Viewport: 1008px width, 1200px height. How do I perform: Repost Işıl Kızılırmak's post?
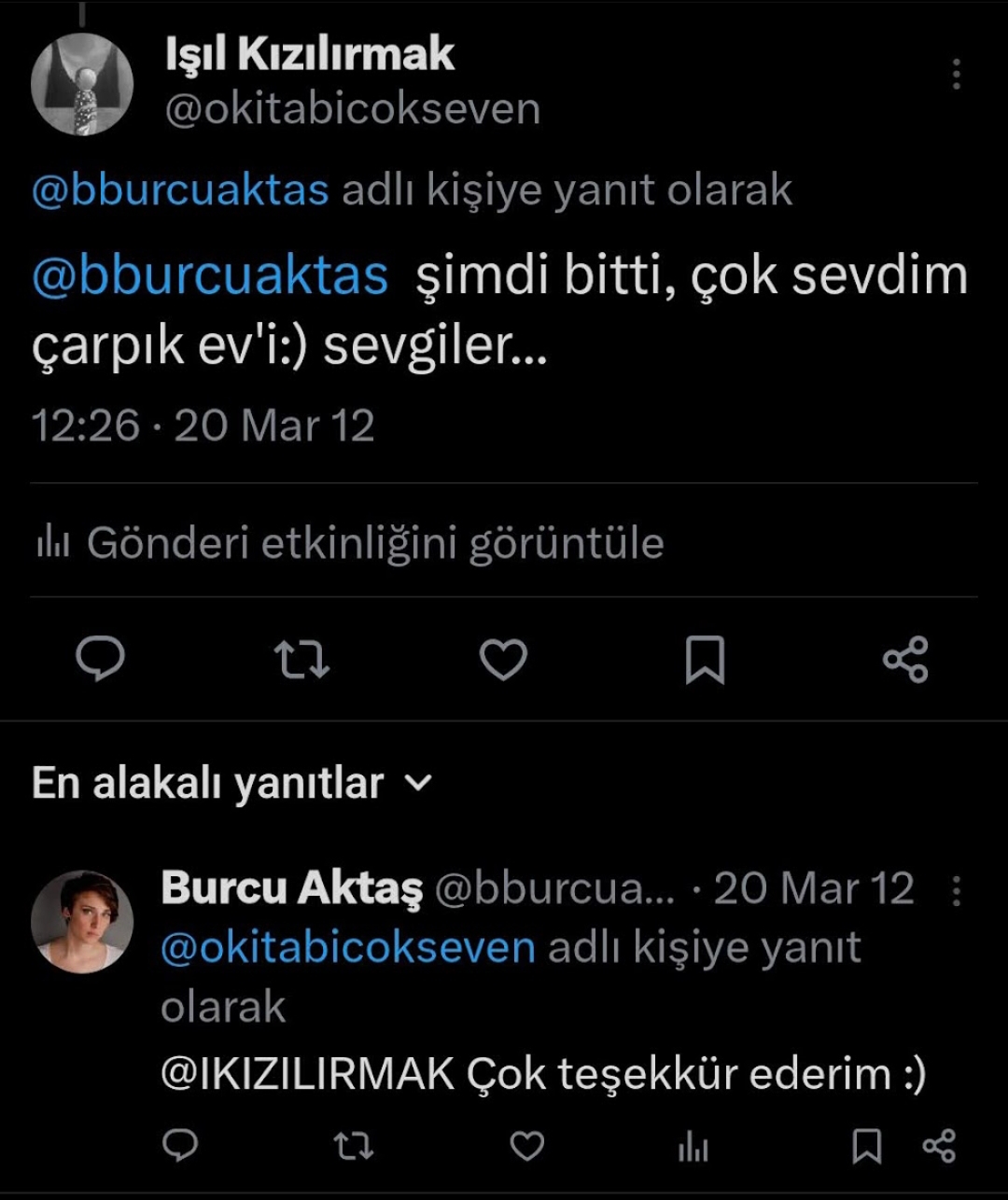301,660
